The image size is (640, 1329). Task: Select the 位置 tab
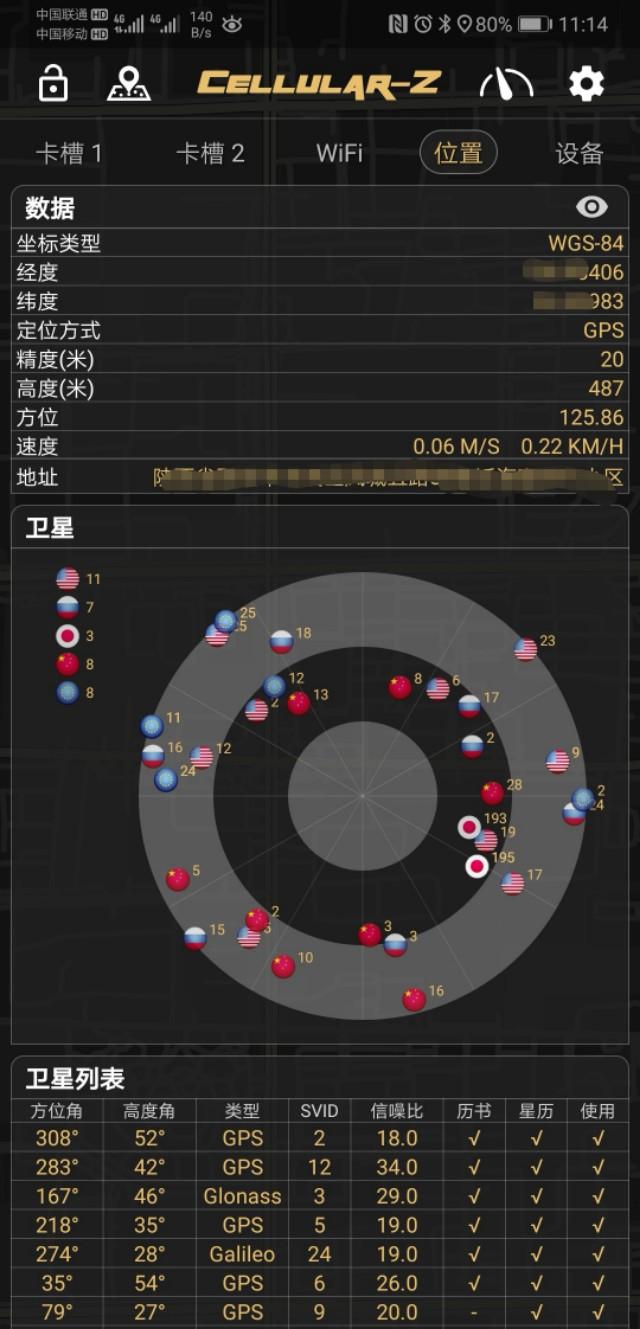(x=458, y=153)
